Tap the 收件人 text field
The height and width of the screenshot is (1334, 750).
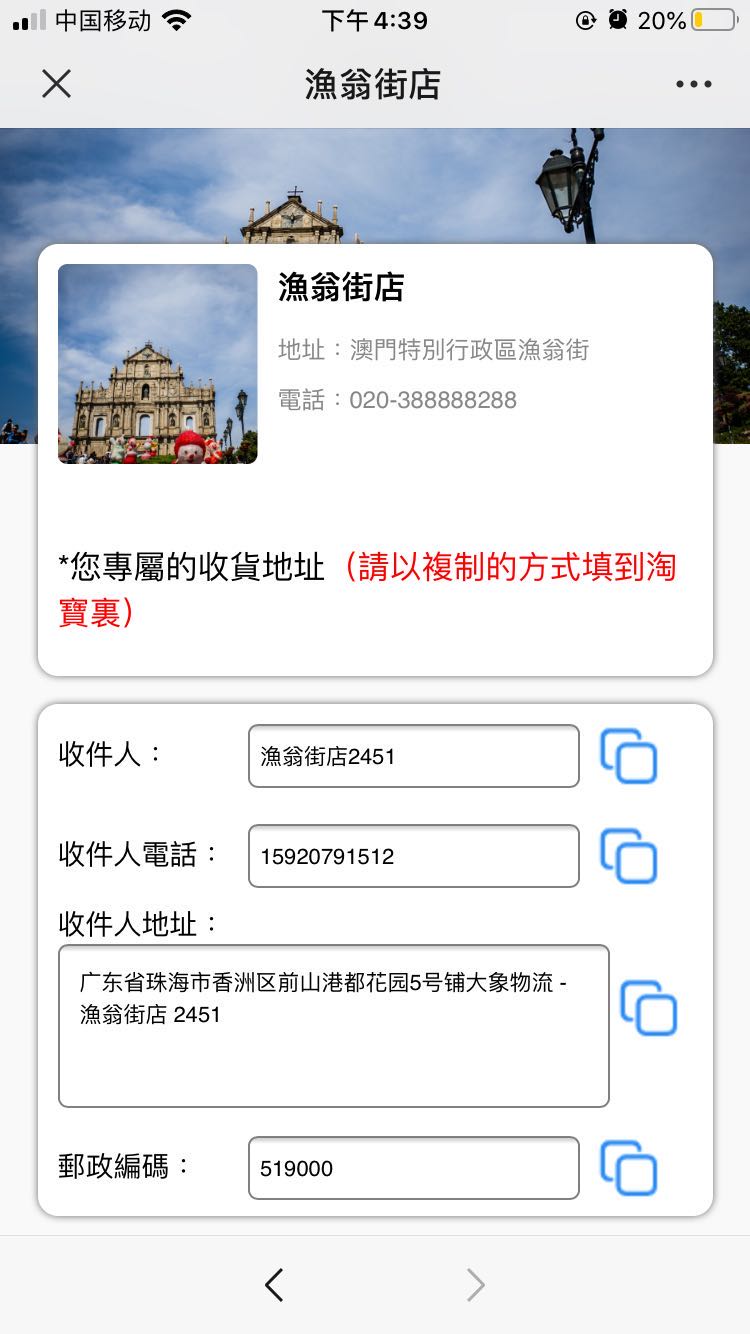413,756
